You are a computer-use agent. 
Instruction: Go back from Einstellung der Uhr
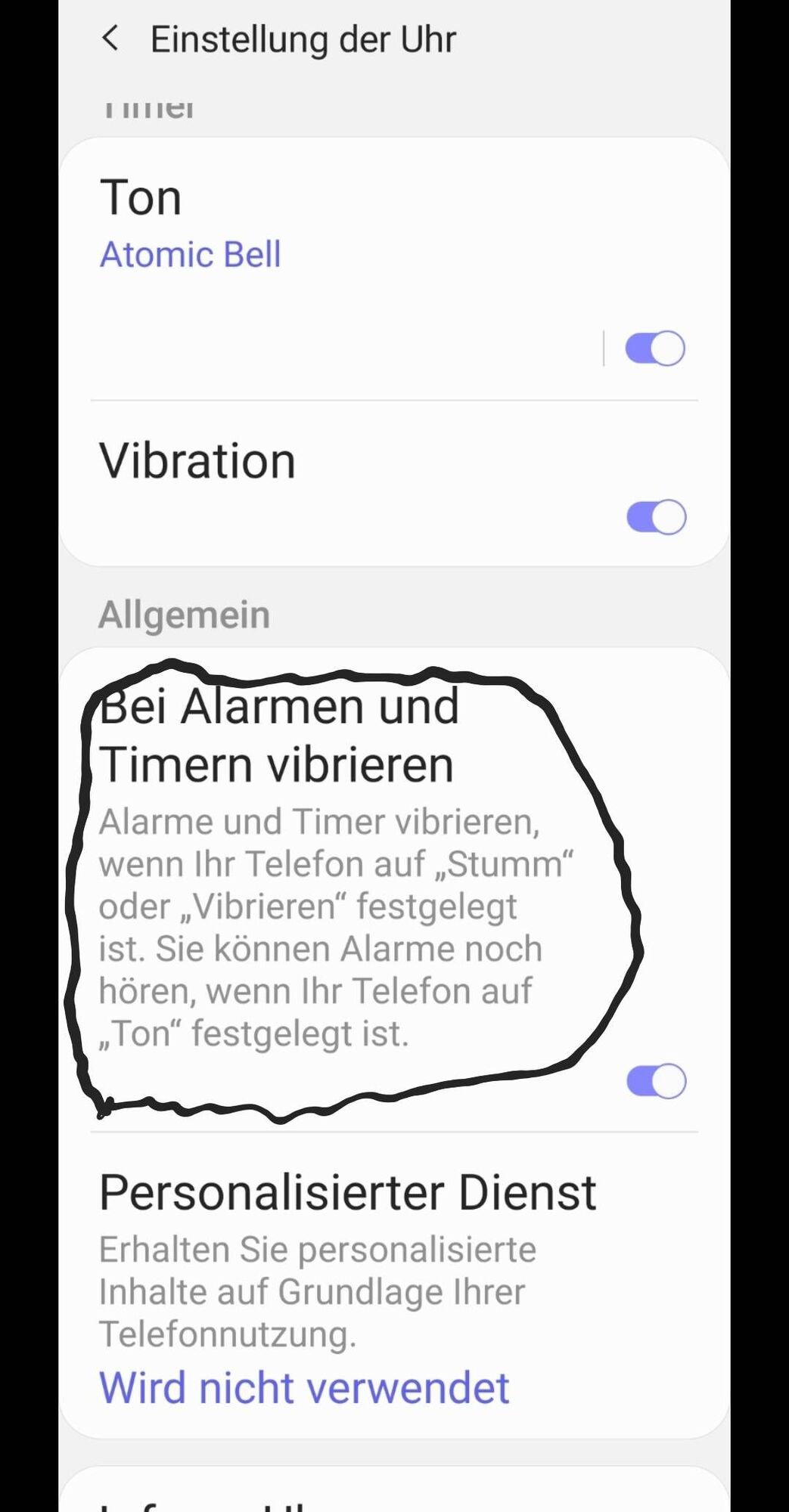110,38
